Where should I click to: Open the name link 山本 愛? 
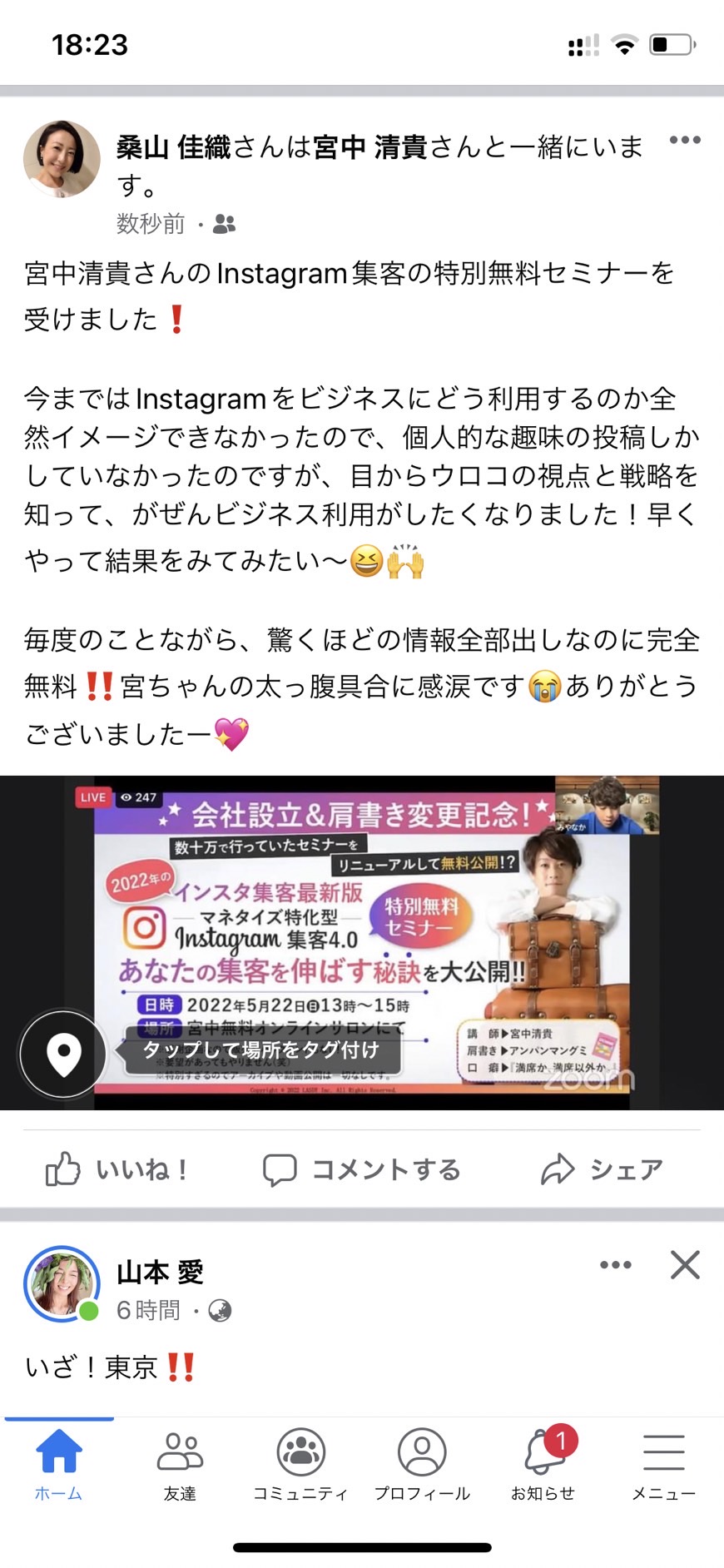coord(160,1273)
